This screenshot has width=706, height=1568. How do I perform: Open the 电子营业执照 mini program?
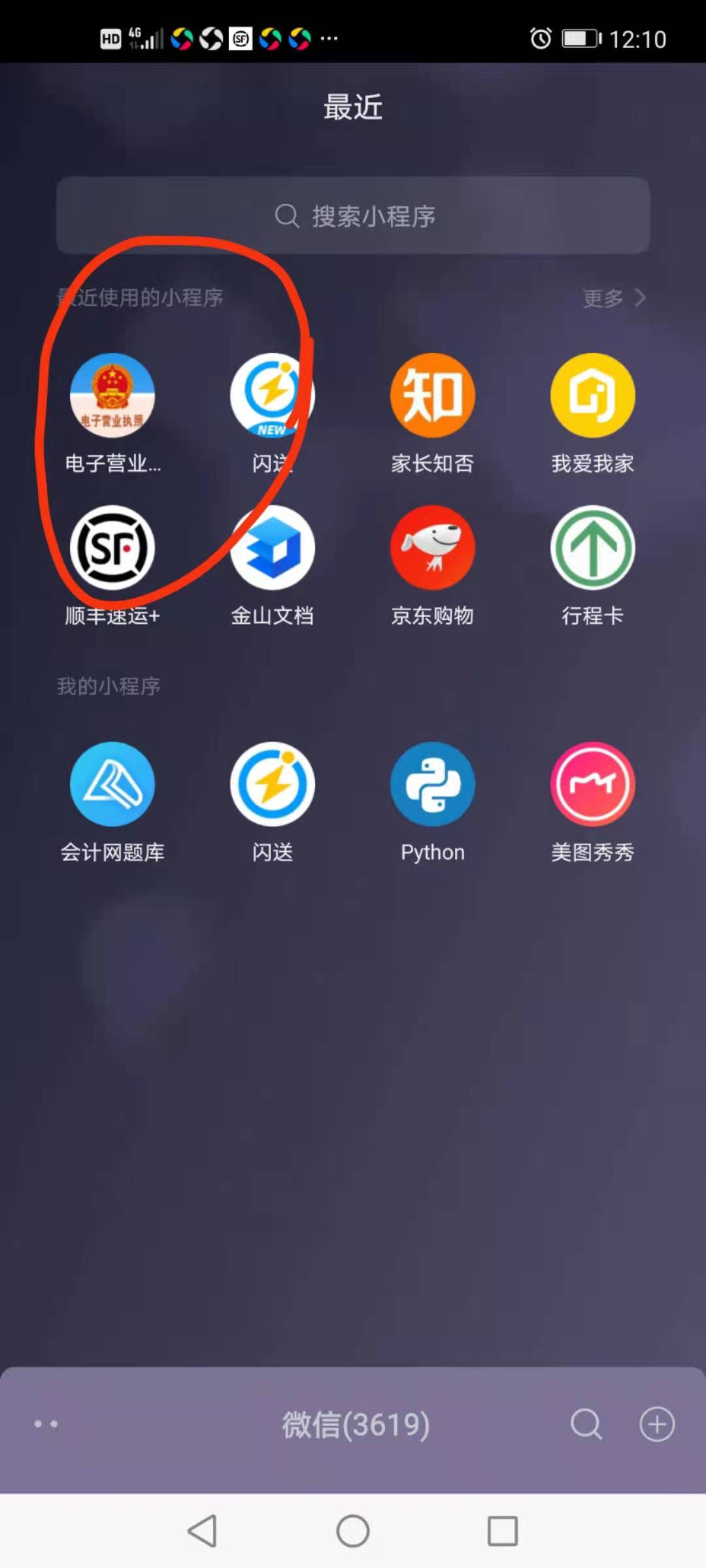click(x=112, y=396)
